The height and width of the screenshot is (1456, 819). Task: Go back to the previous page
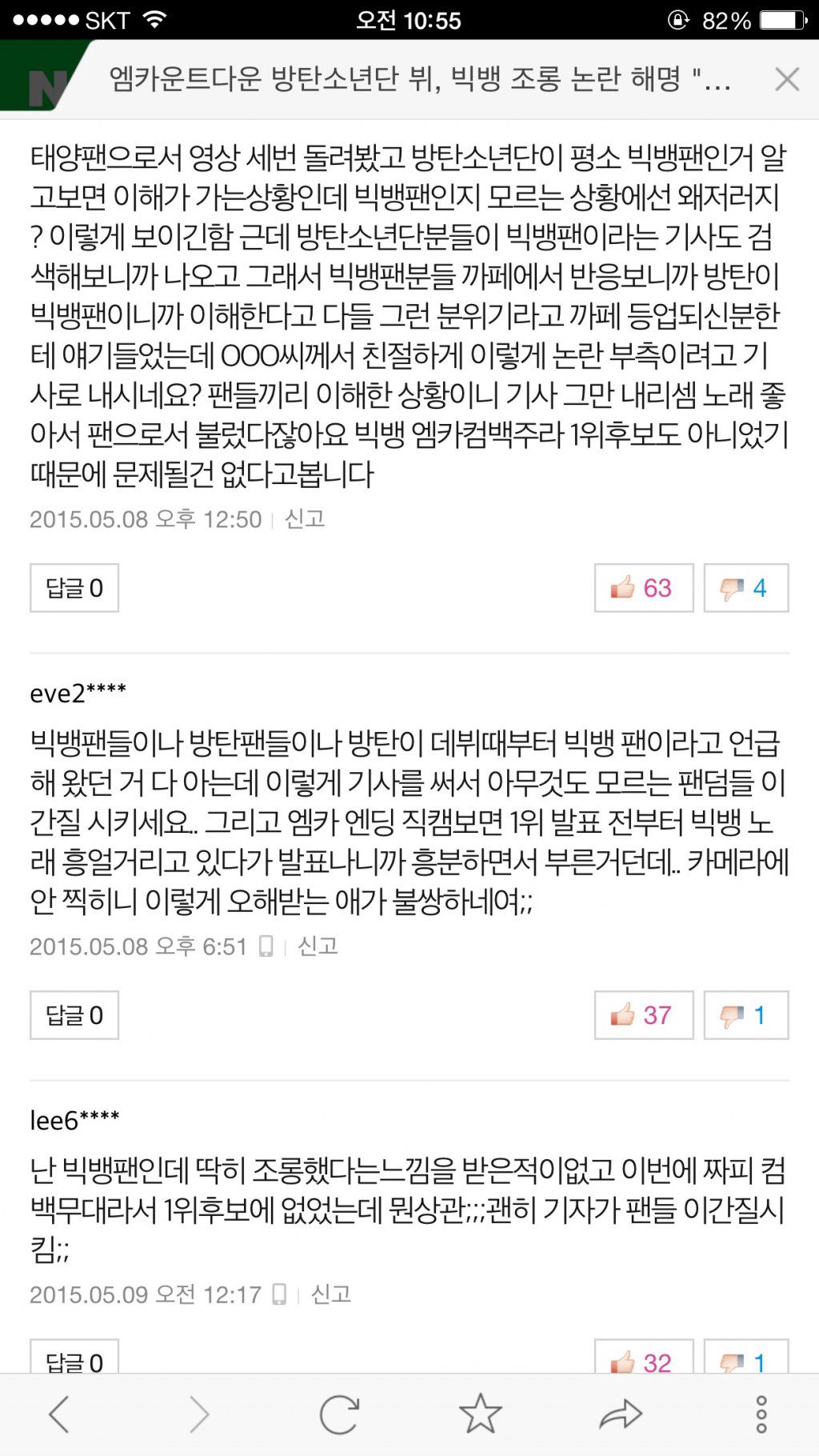[x=60, y=1414]
